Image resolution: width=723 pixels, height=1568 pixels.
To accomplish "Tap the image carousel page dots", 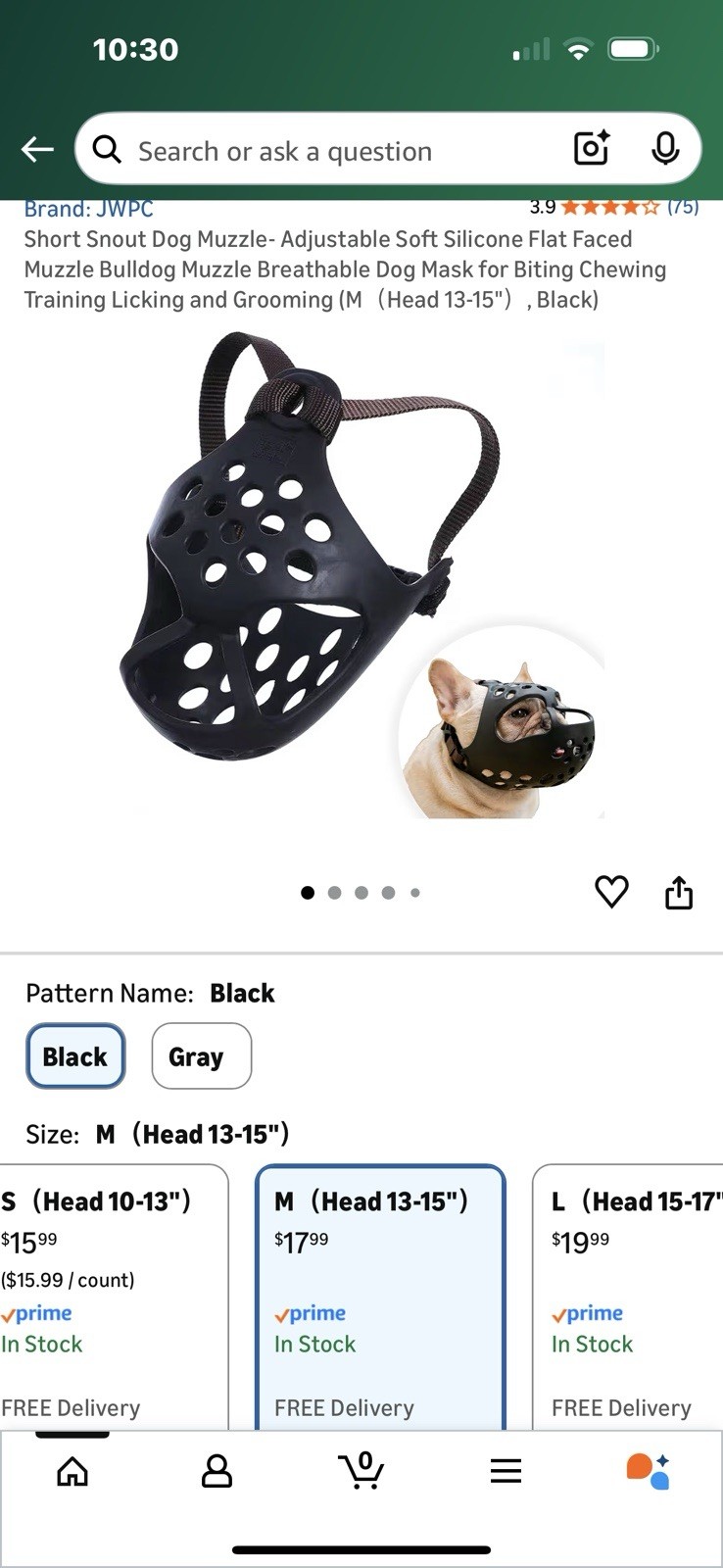I will tap(361, 892).
